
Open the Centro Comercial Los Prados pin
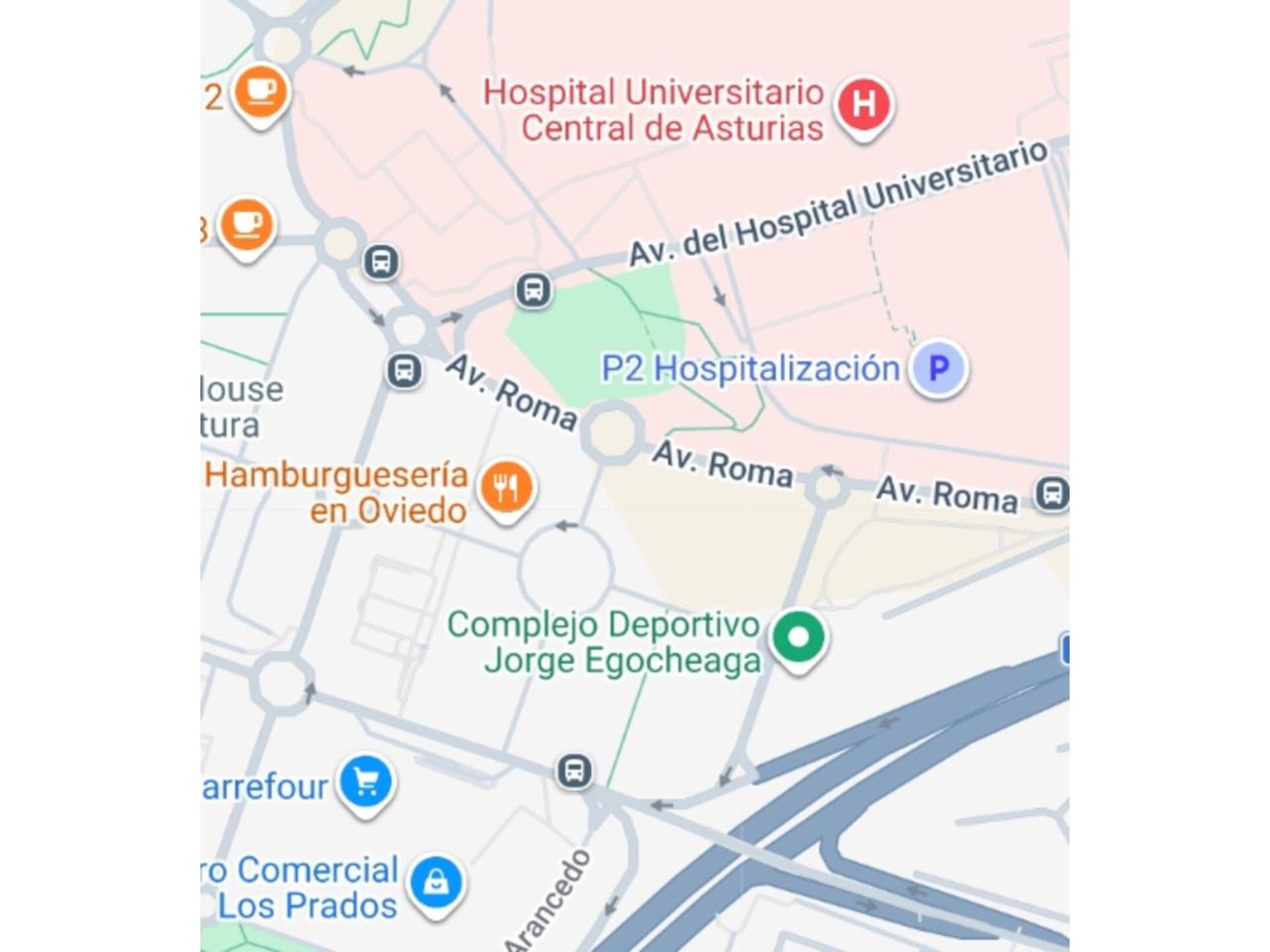(x=436, y=882)
